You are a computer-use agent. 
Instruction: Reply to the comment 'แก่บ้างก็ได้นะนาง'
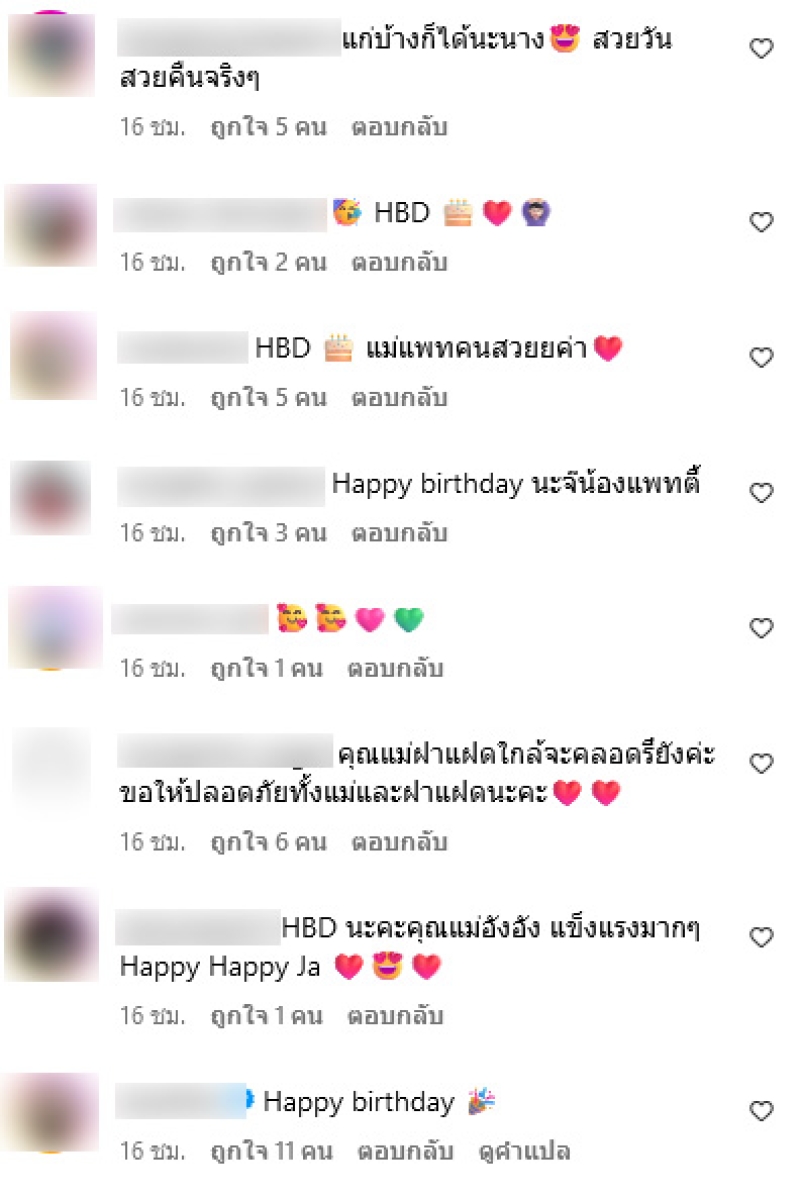point(398,127)
